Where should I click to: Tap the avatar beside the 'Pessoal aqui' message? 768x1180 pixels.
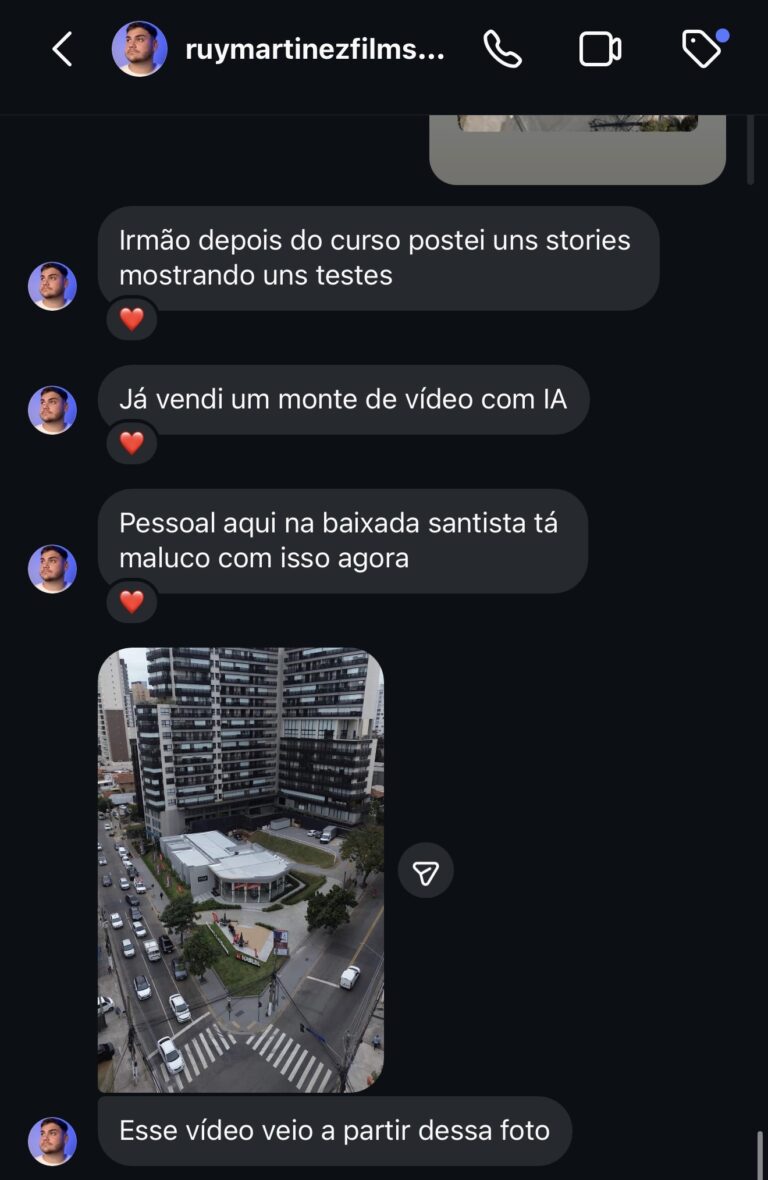coord(52,568)
